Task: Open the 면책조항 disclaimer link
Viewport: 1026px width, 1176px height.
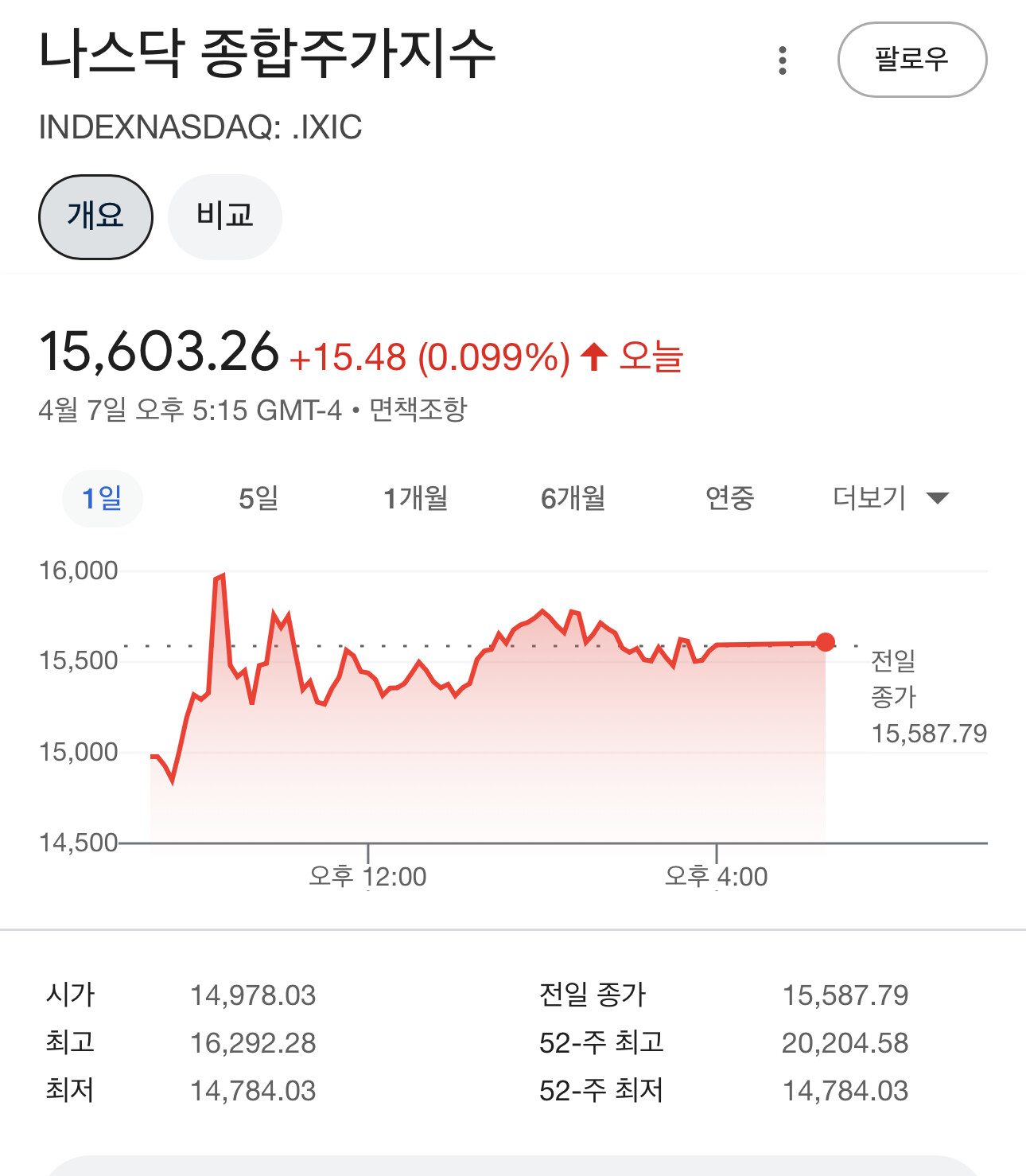Action: [x=418, y=410]
